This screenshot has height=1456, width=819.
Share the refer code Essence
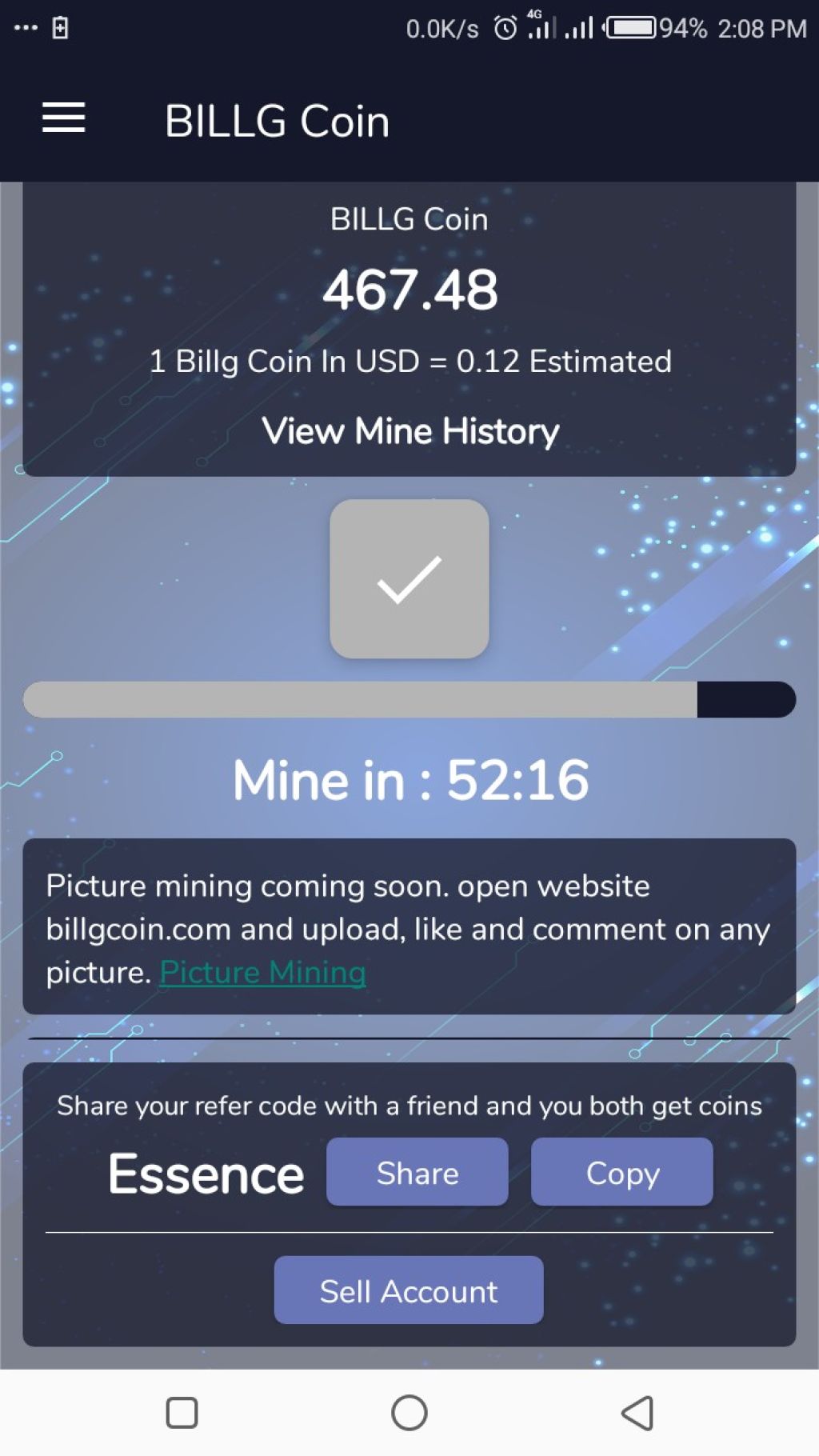pos(417,1172)
